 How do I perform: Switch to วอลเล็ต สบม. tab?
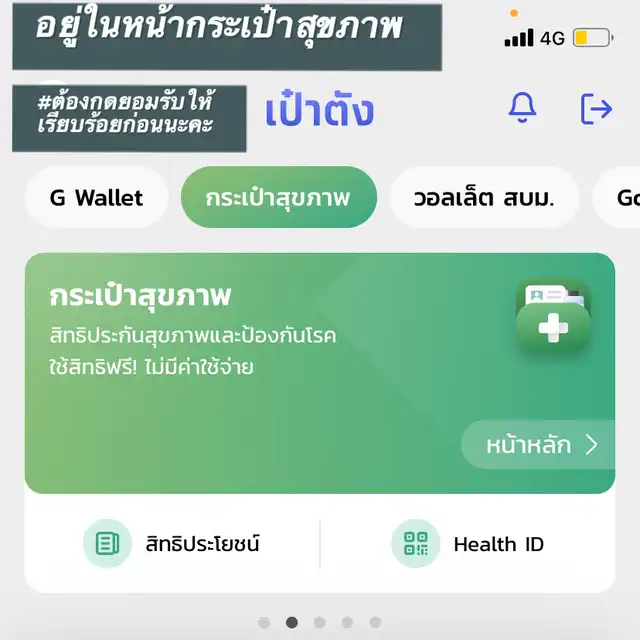click(x=483, y=198)
